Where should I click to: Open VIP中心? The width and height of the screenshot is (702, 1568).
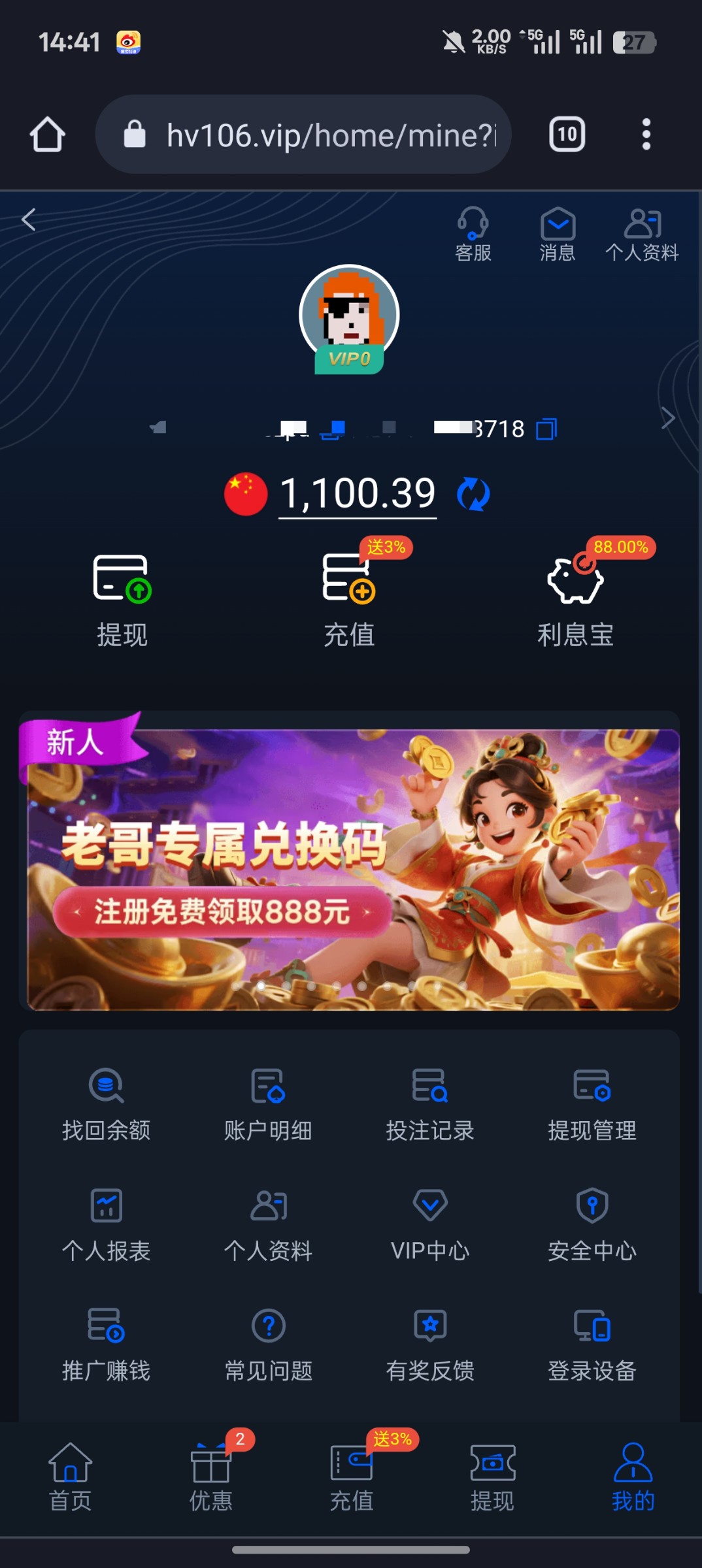point(430,1225)
